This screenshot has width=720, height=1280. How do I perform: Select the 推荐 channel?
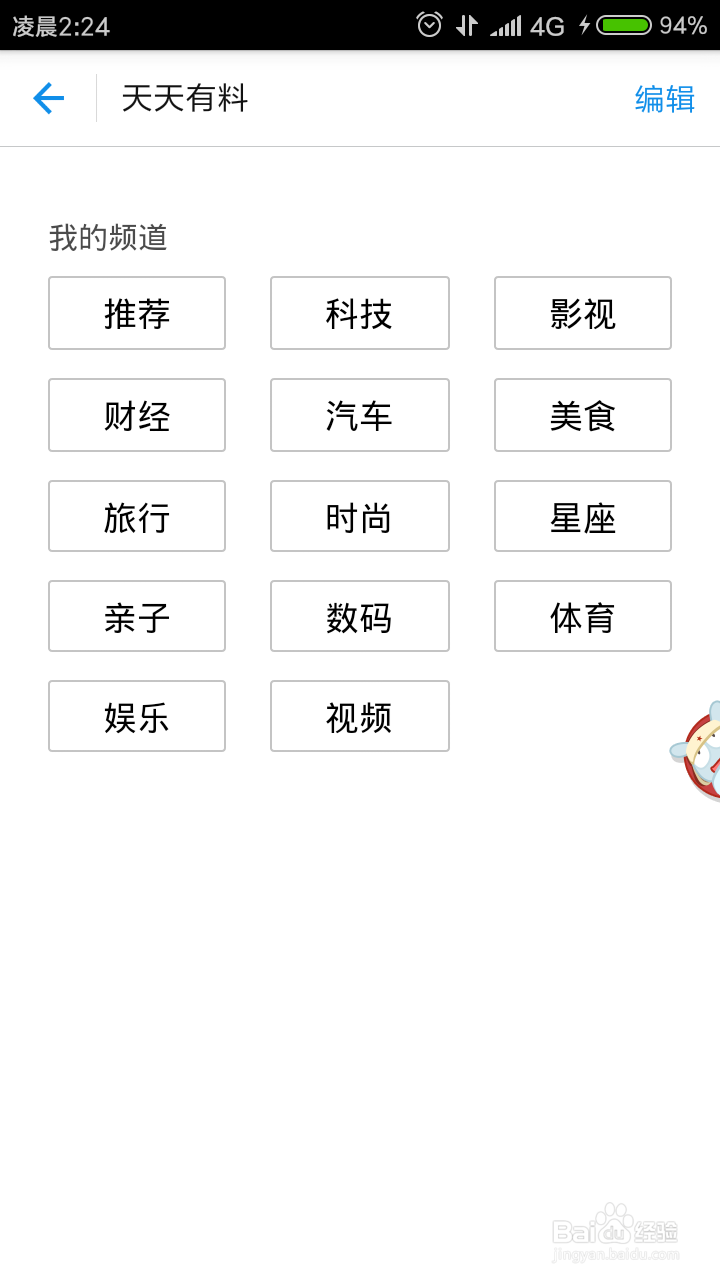click(x=137, y=313)
